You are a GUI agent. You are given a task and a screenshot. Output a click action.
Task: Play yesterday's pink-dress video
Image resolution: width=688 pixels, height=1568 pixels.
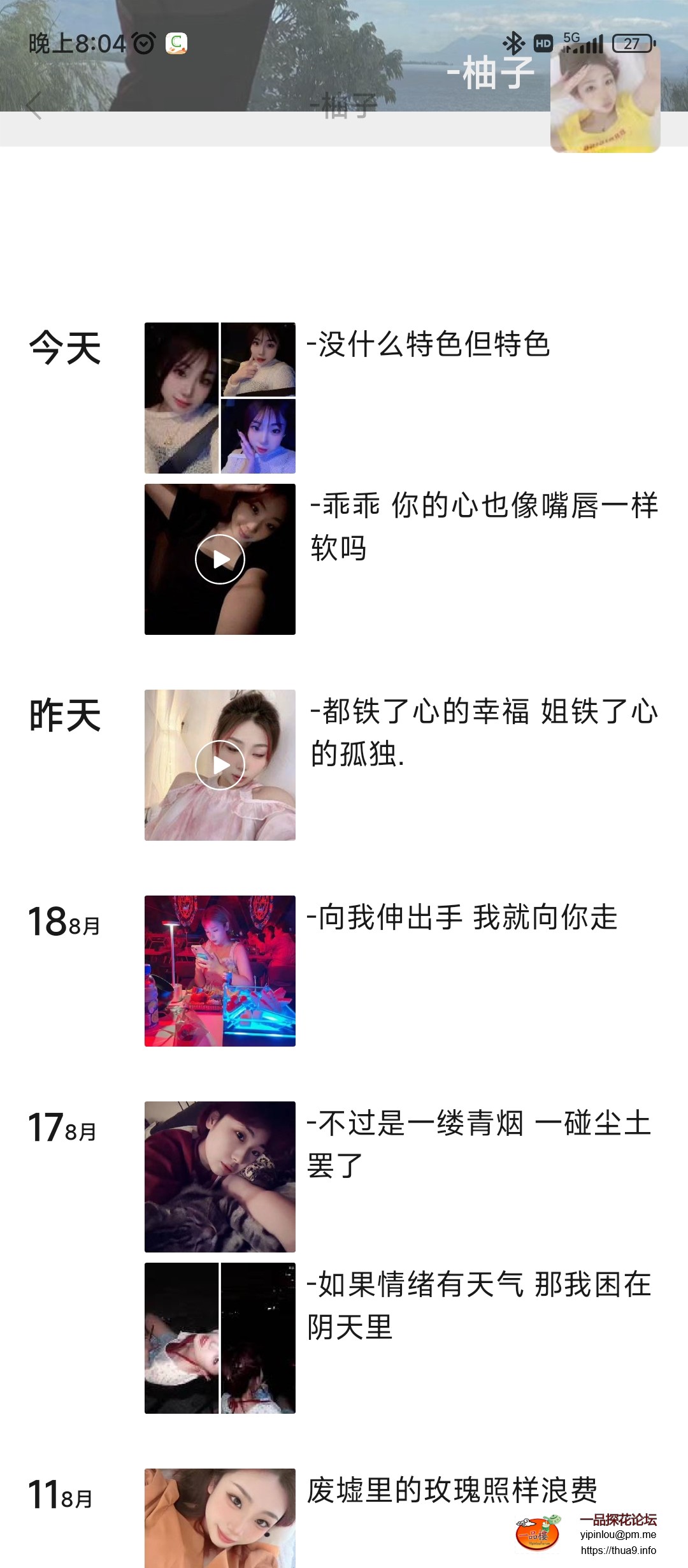point(220,764)
